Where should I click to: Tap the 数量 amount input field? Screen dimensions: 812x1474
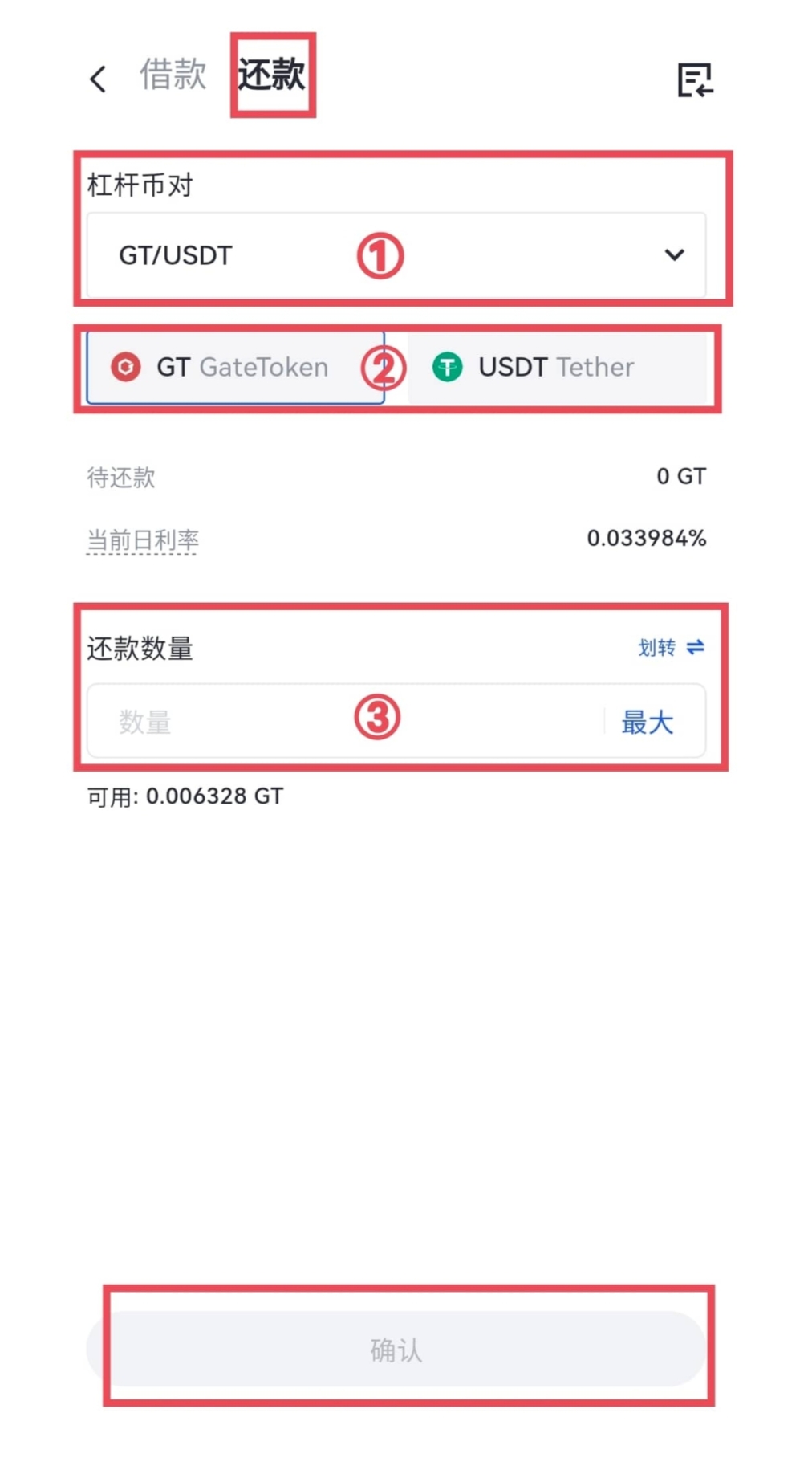pos(281,722)
